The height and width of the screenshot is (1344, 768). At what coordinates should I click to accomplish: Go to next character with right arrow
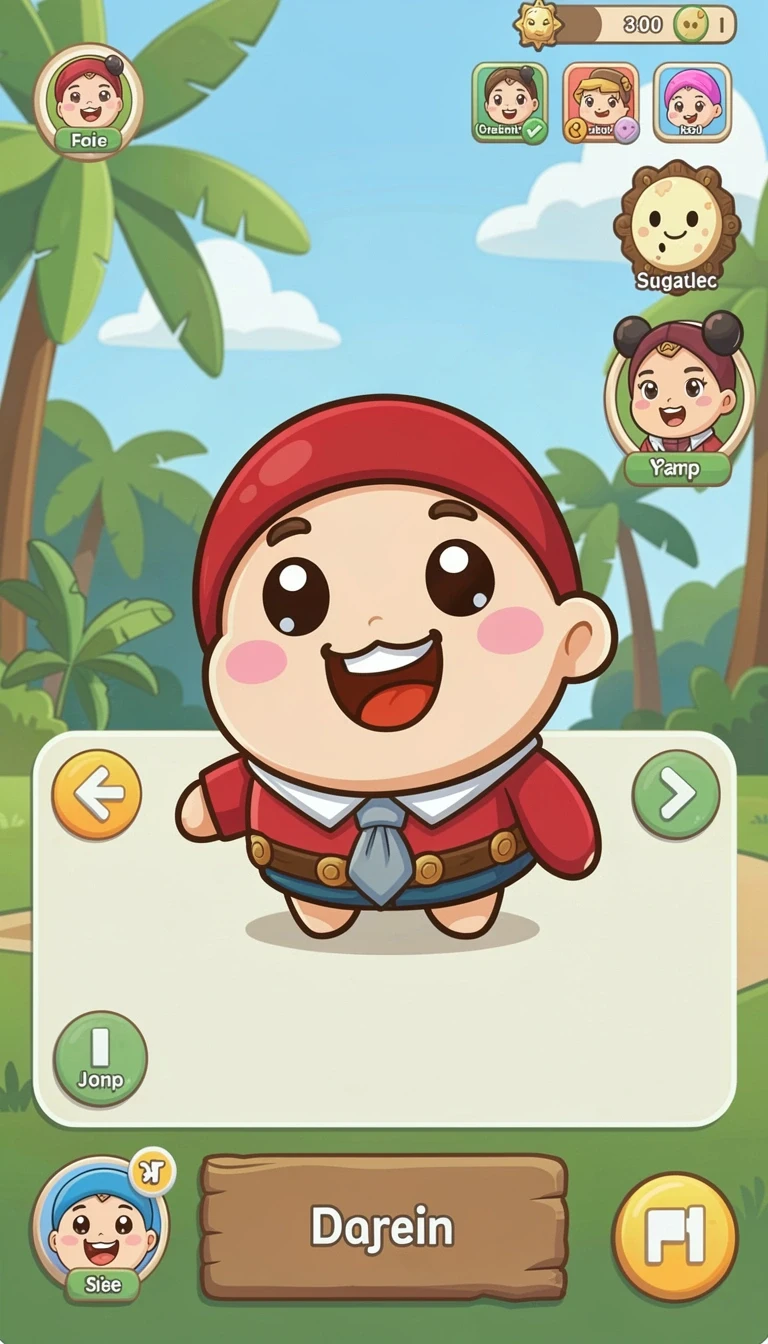click(x=676, y=794)
